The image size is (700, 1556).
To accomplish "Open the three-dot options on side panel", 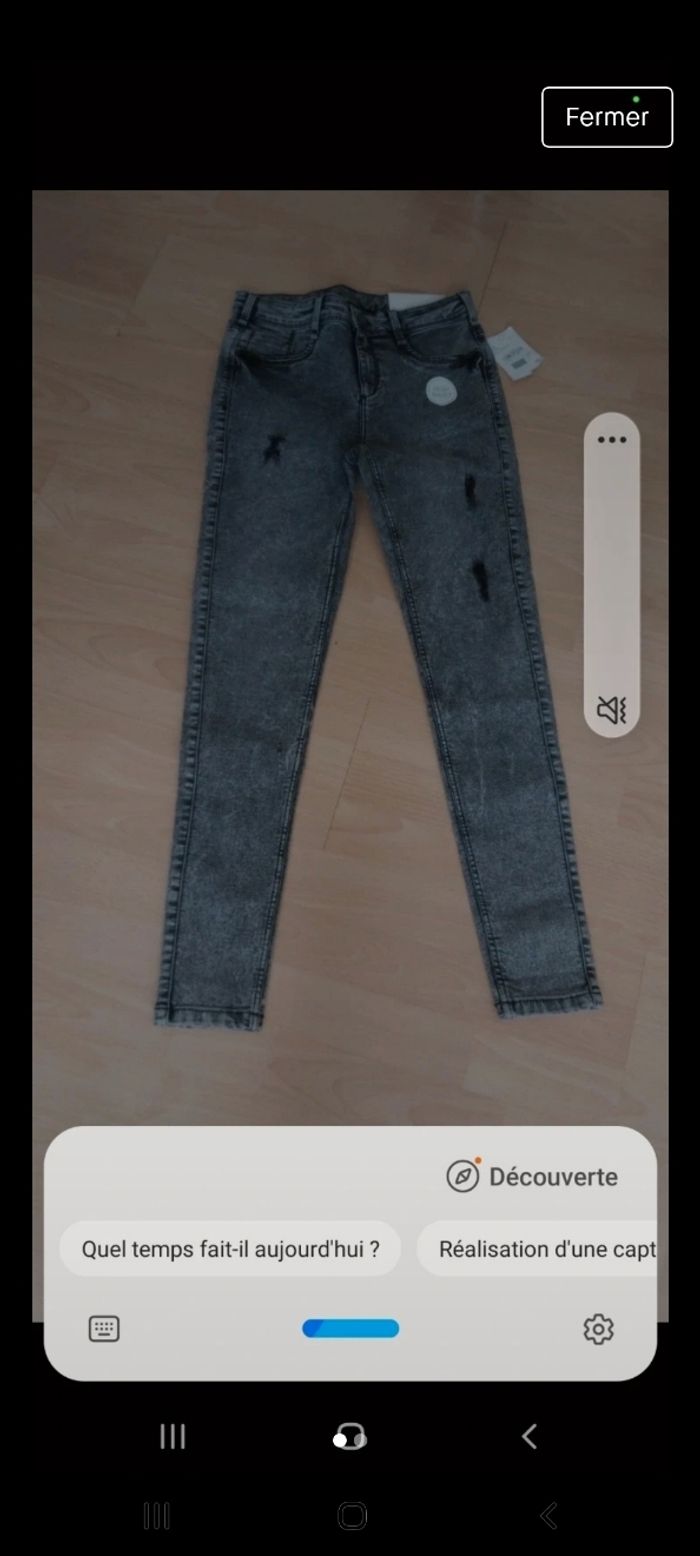I will click(612, 440).
